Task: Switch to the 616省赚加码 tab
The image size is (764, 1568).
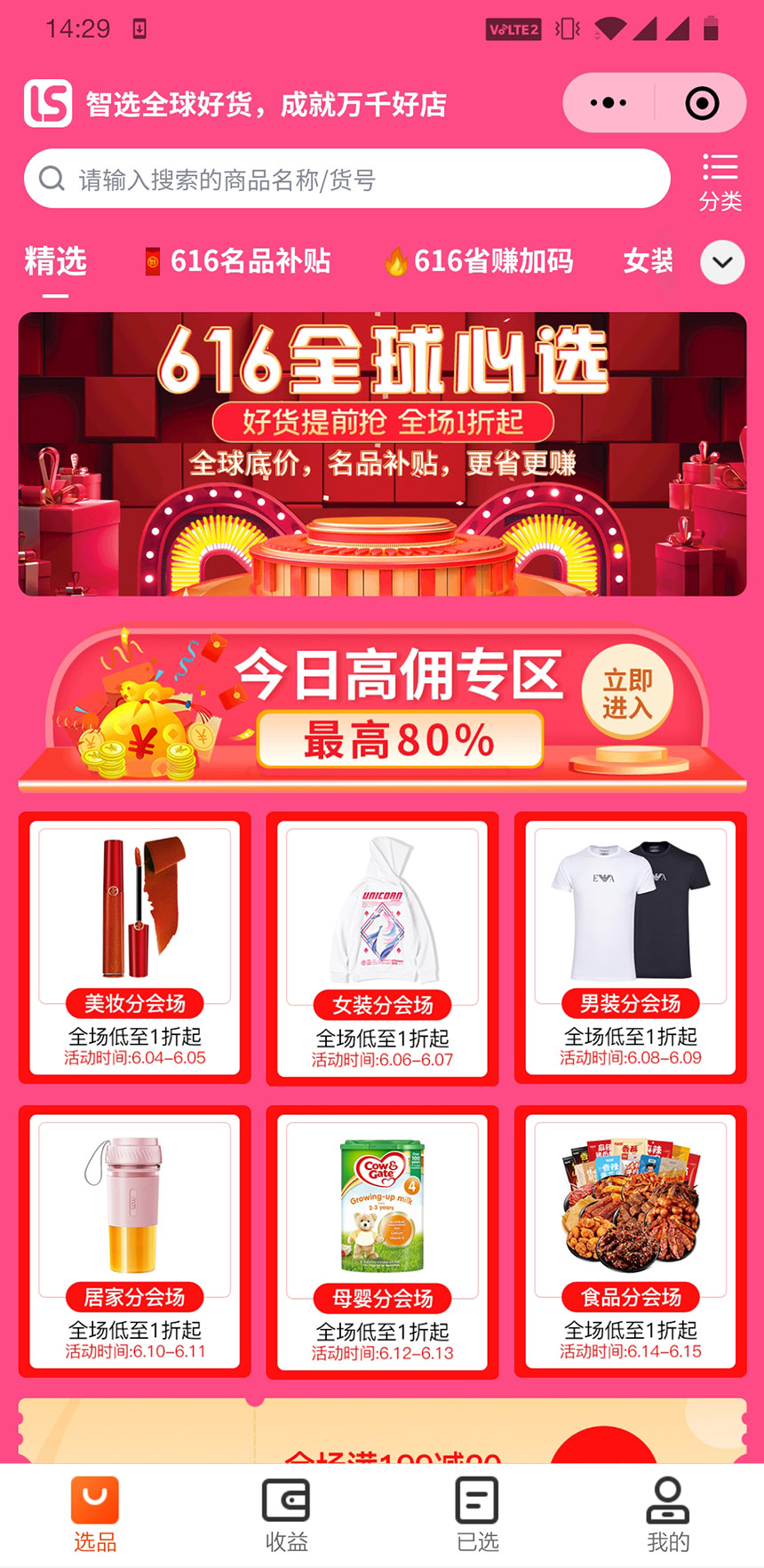Action: pyautogui.click(x=479, y=261)
